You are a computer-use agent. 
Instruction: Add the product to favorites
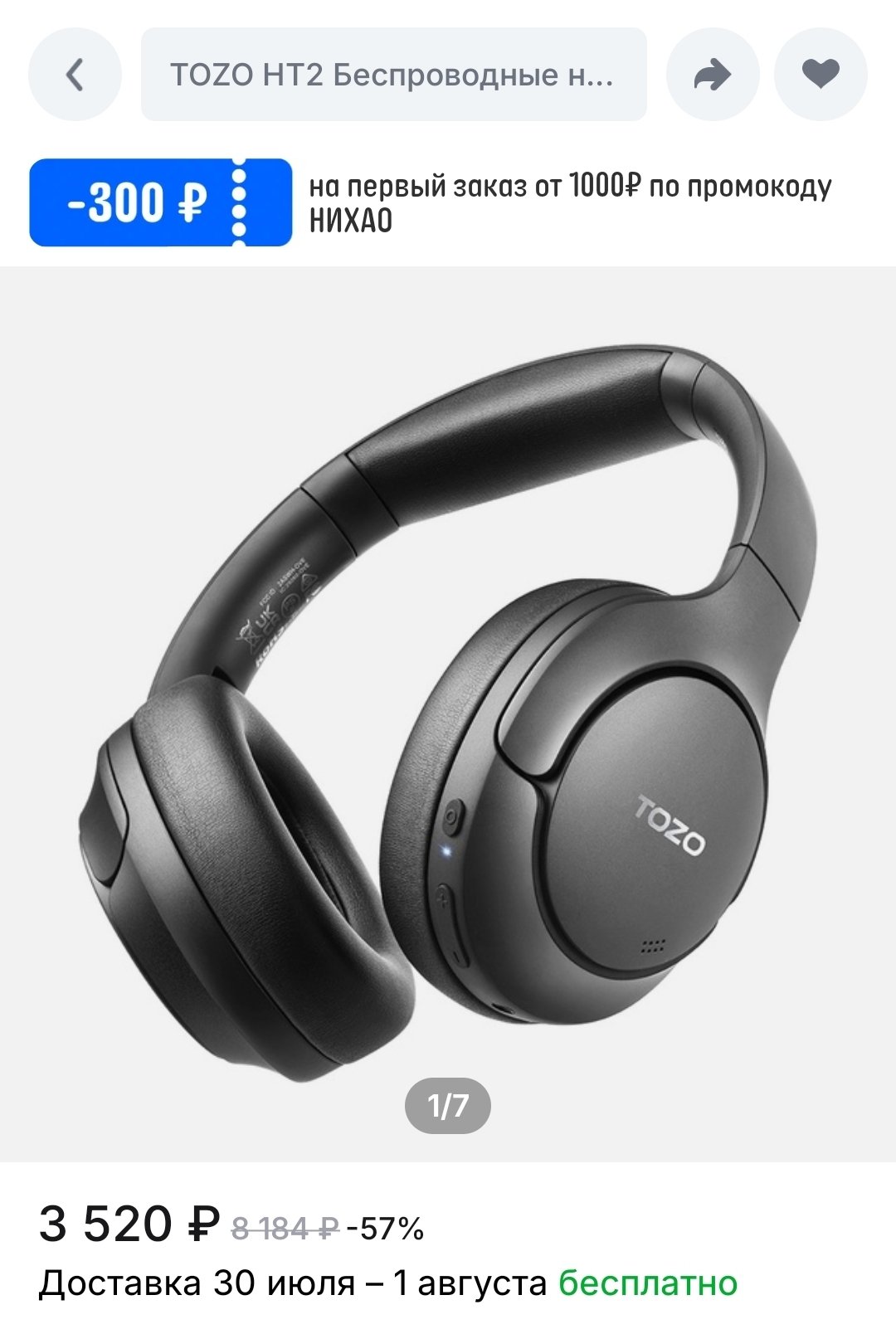point(821,75)
